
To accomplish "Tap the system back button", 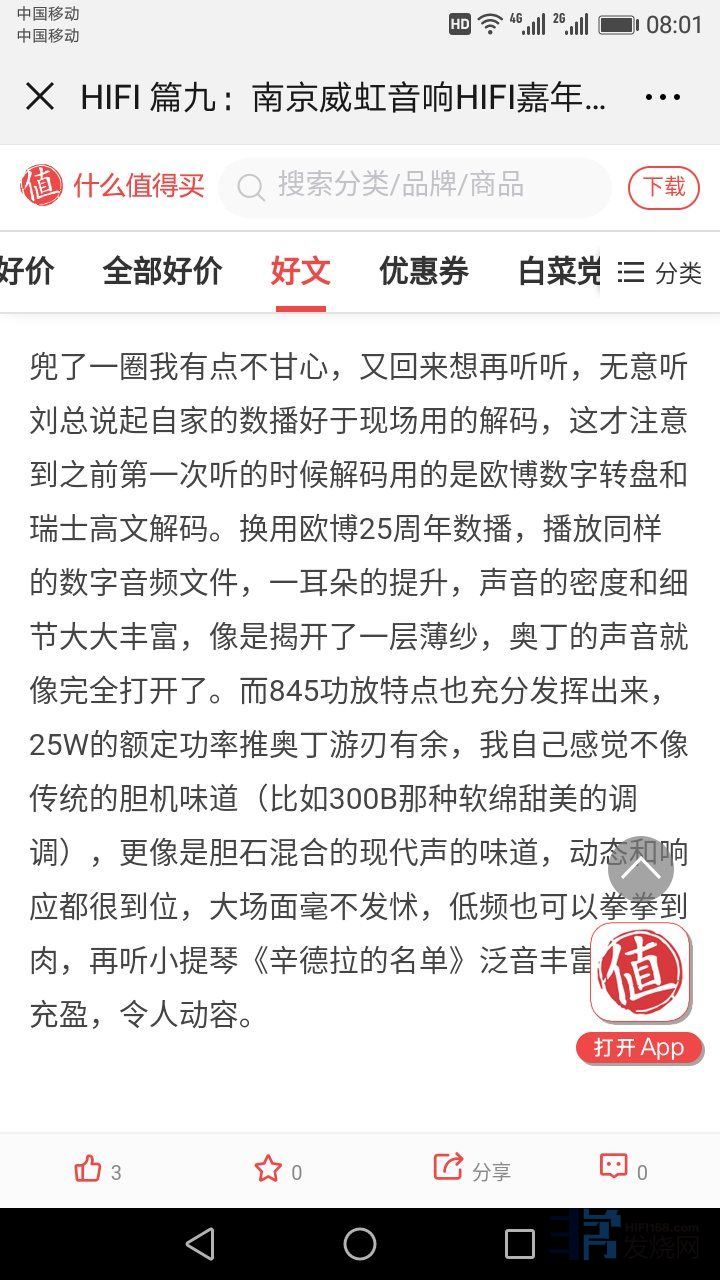I will (200, 1244).
